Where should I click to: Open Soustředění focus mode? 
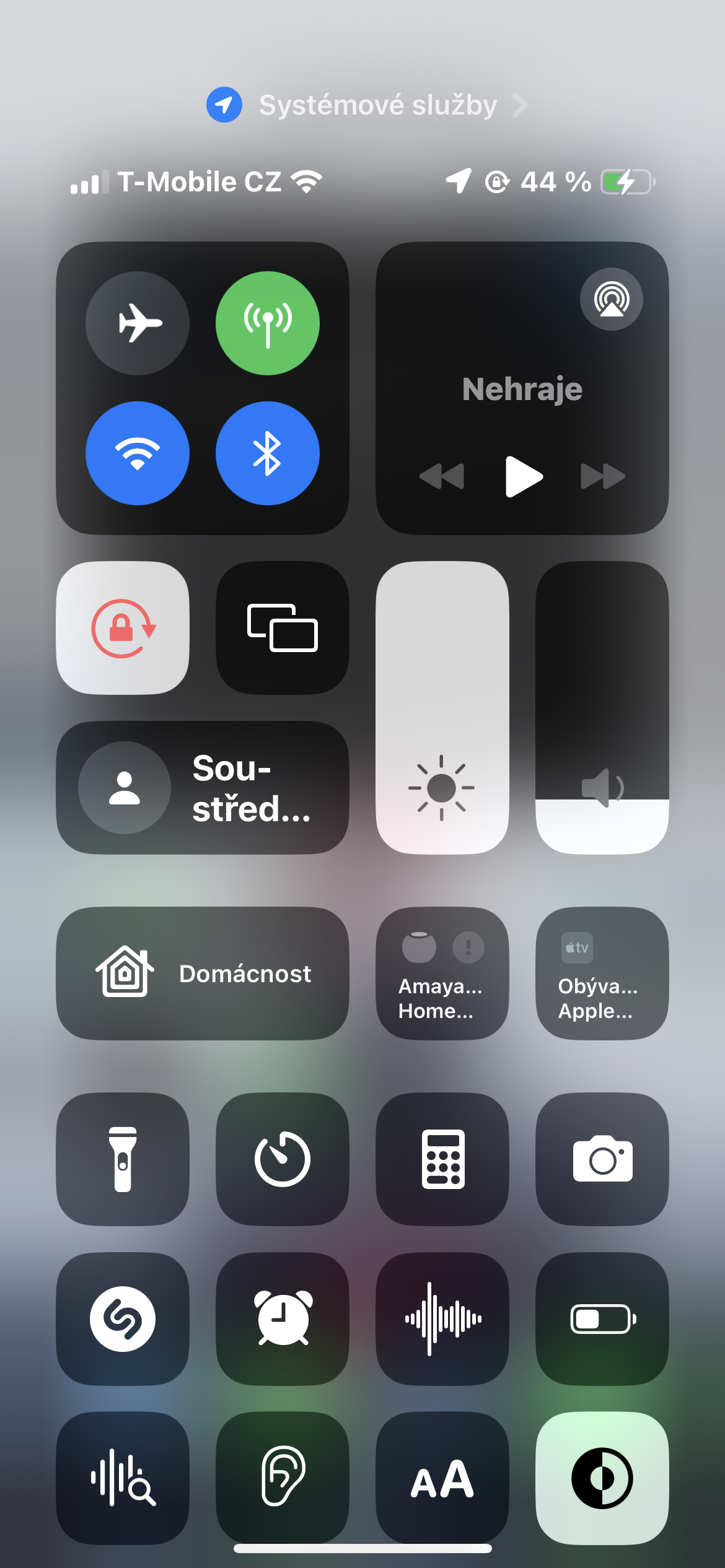coord(203,788)
